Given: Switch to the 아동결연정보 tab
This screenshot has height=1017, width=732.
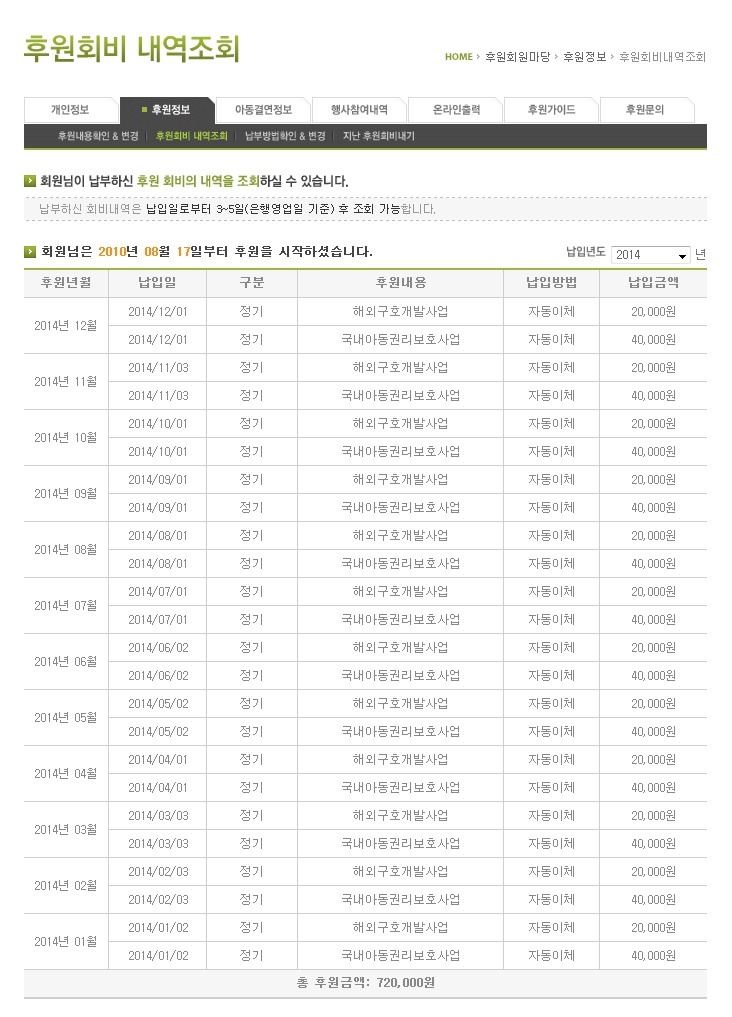Looking at the screenshot, I should click(263, 110).
